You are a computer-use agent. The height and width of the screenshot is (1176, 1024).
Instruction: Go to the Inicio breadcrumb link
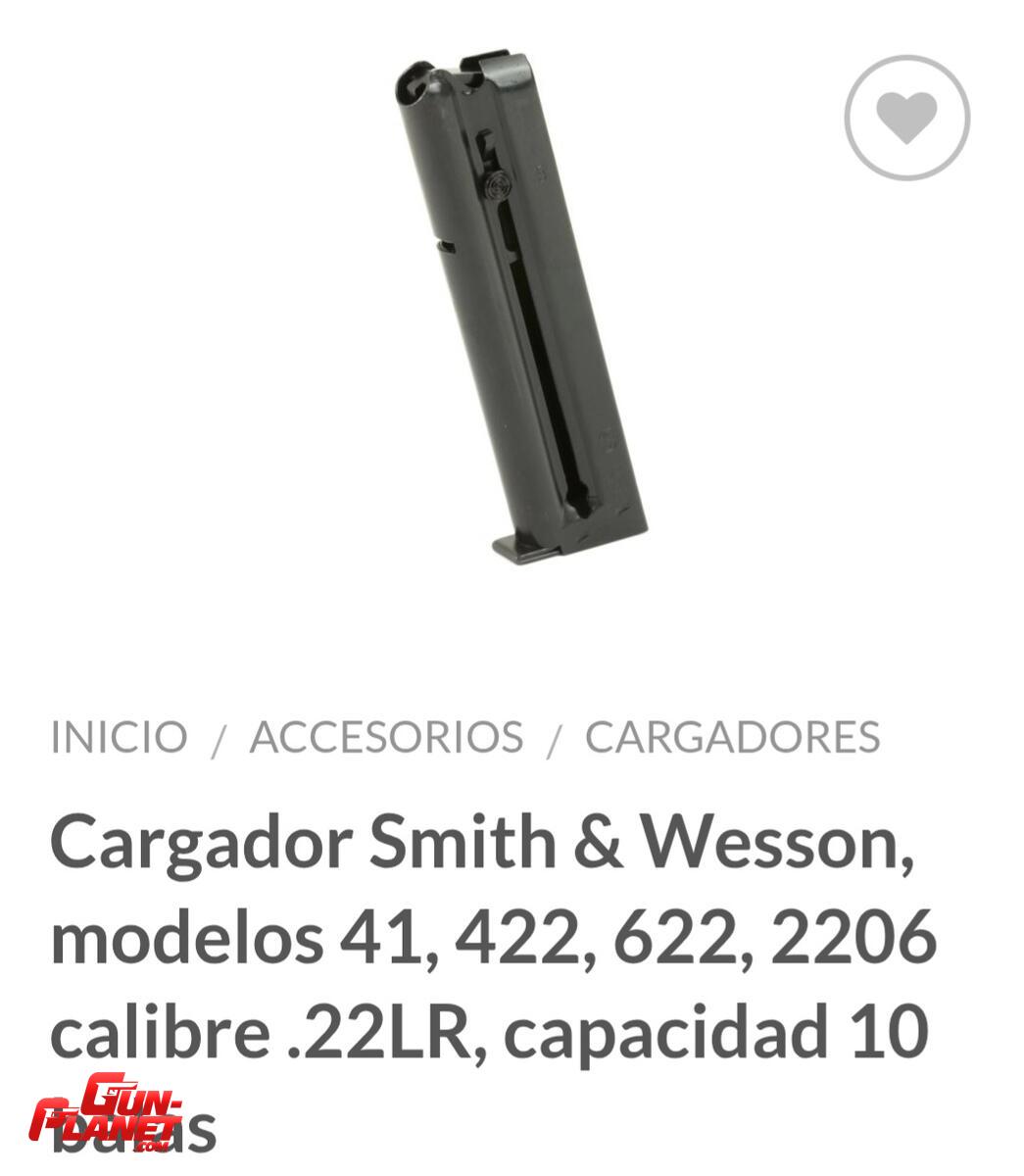tap(119, 737)
